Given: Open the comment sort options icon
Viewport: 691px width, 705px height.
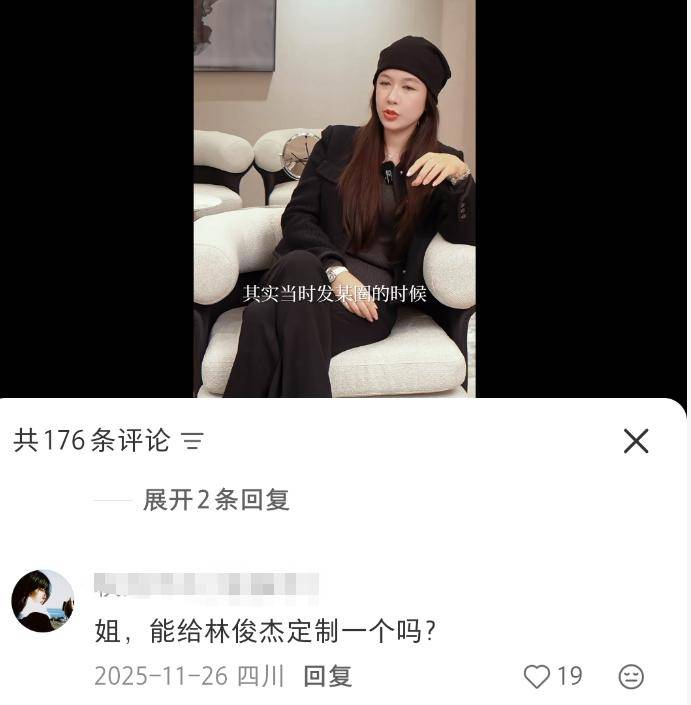Looking at the screenshot, I should pyautogui.click(x=193, y=441).
